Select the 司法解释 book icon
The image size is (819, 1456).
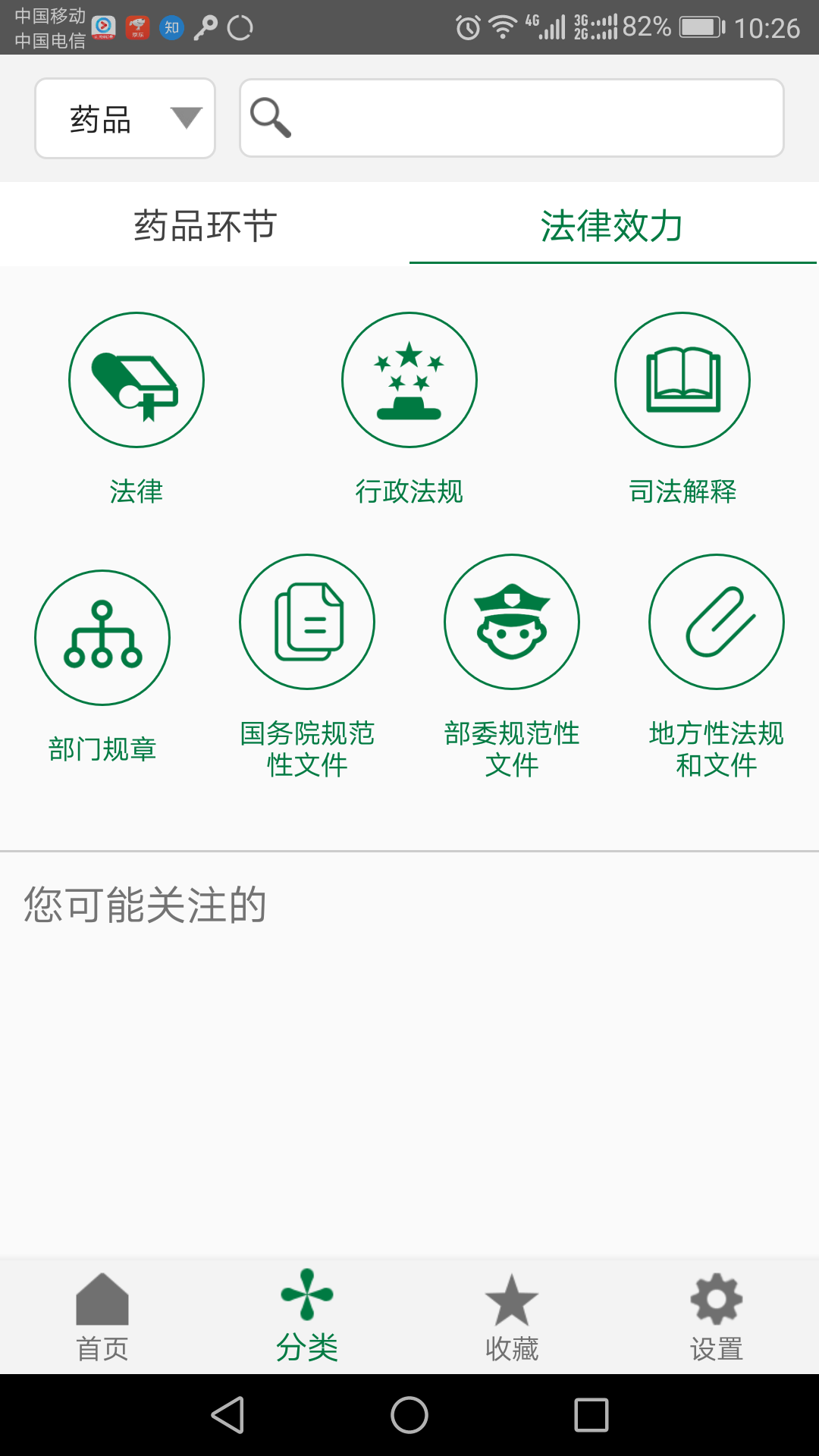(x=681, y=379)
